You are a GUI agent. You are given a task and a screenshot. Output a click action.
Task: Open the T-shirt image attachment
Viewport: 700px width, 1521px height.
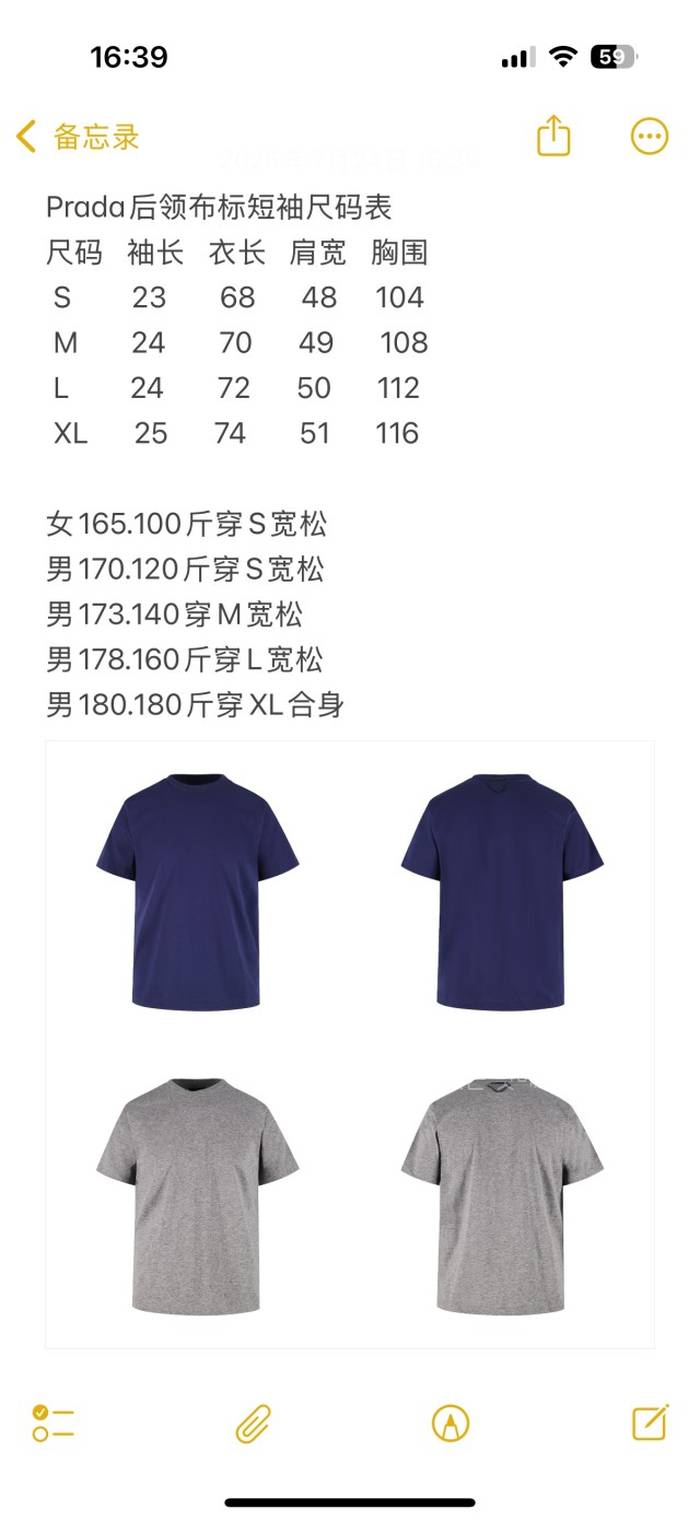point(350,1044)
